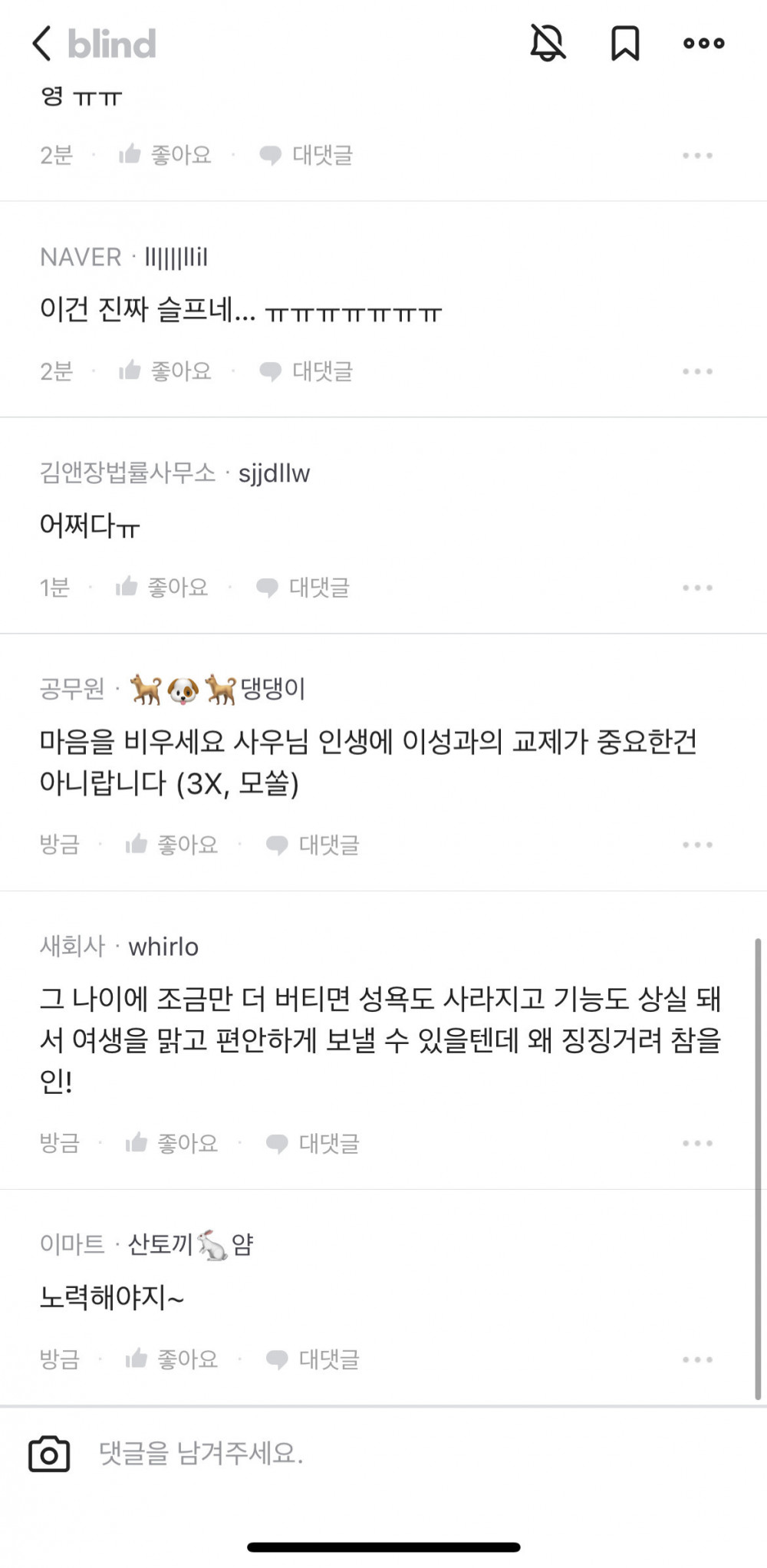The height and width of the screenshot is (1568, 767).
Task: Open more options on the NAVER comment
Action: [697, 371]
